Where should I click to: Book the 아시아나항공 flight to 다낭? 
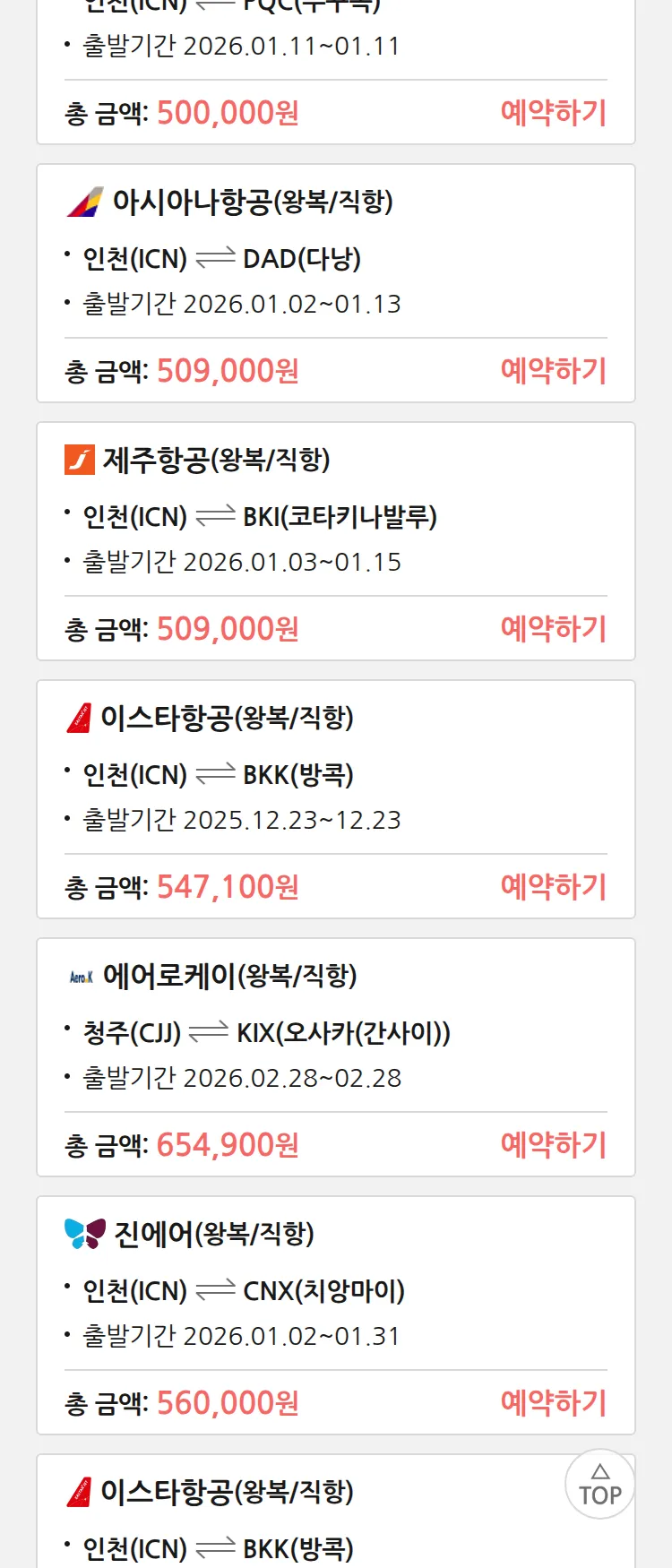(x=553, y=371)
